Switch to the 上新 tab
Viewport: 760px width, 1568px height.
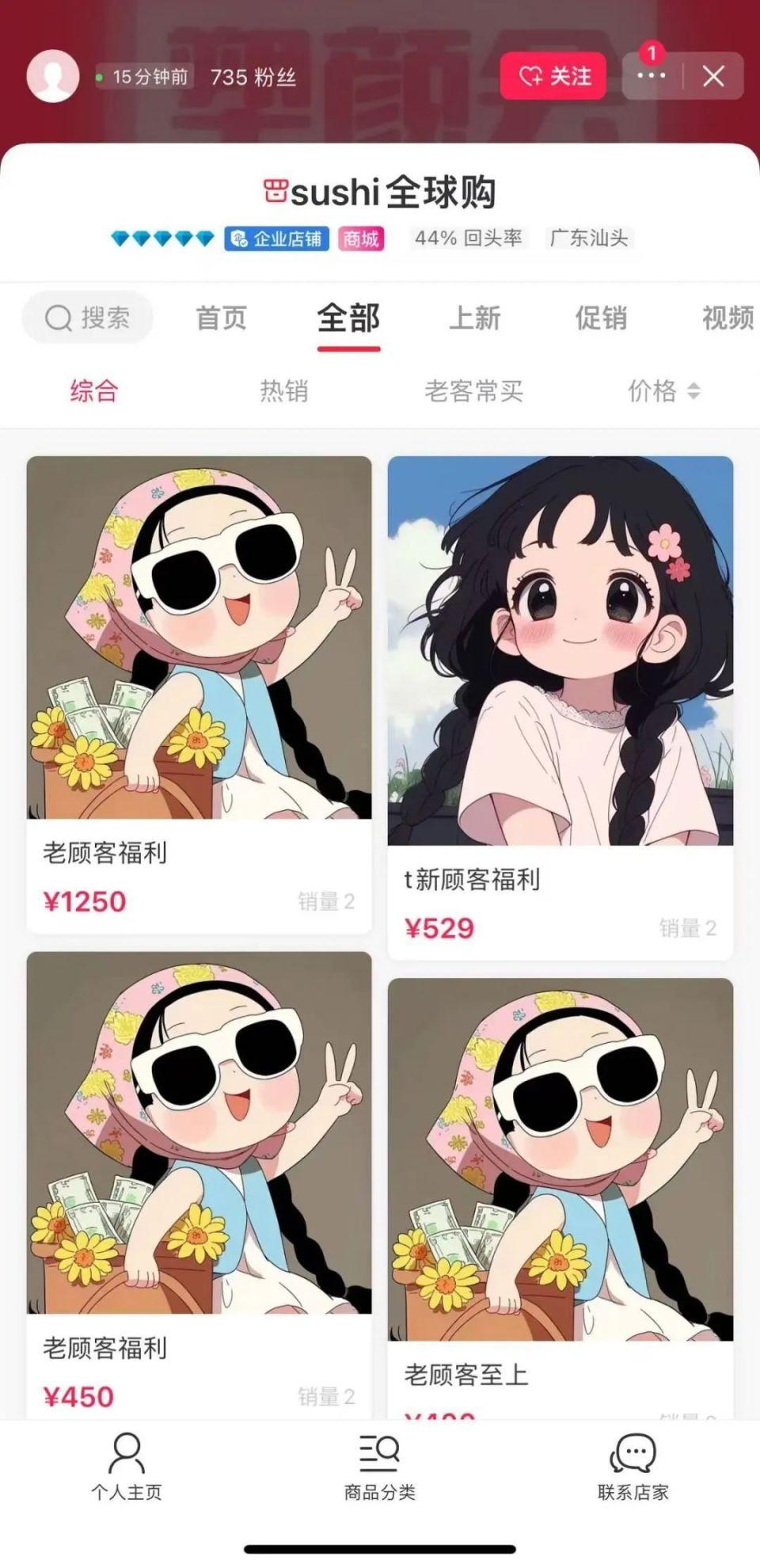pyautogui.click(x=474, y=318)
